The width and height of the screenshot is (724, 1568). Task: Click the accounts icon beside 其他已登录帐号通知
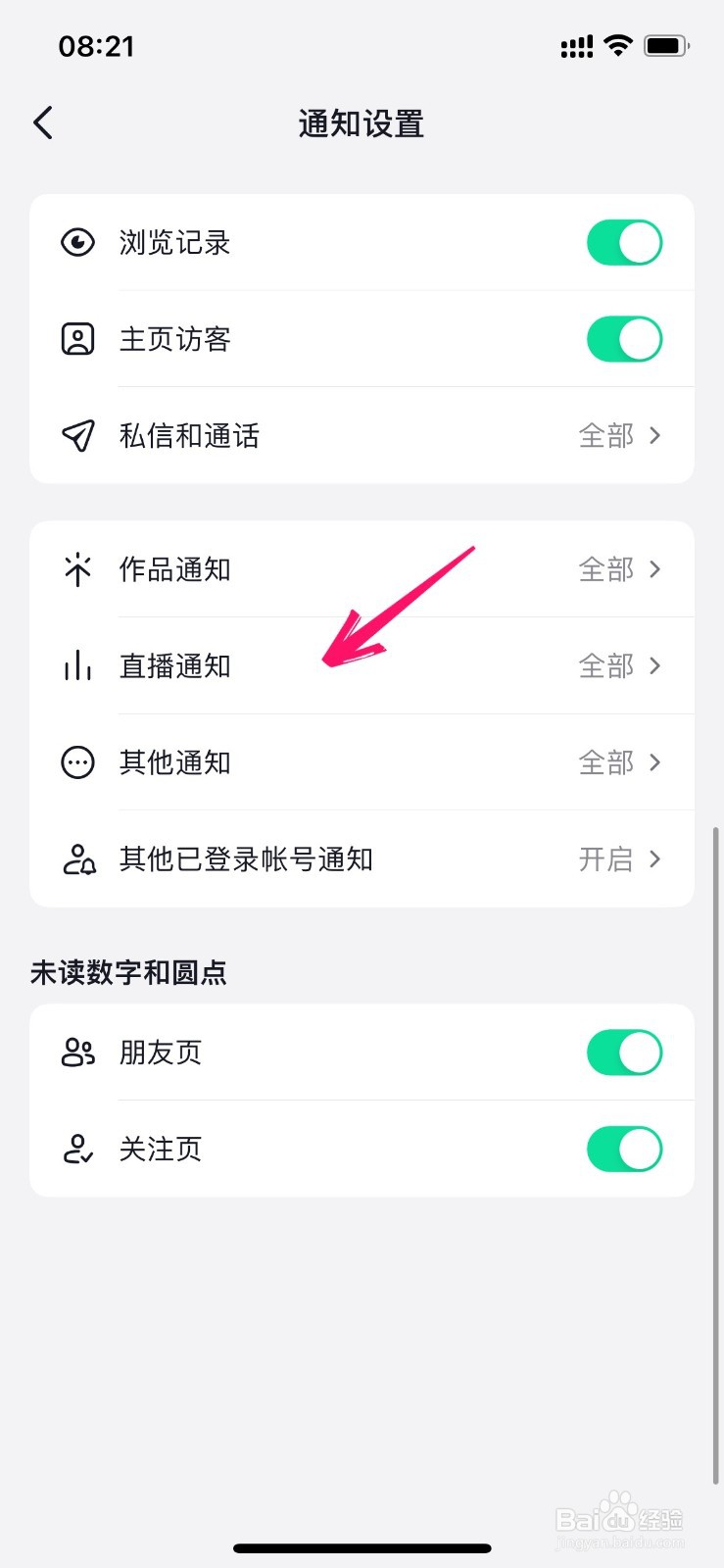(x=77, y=858)
